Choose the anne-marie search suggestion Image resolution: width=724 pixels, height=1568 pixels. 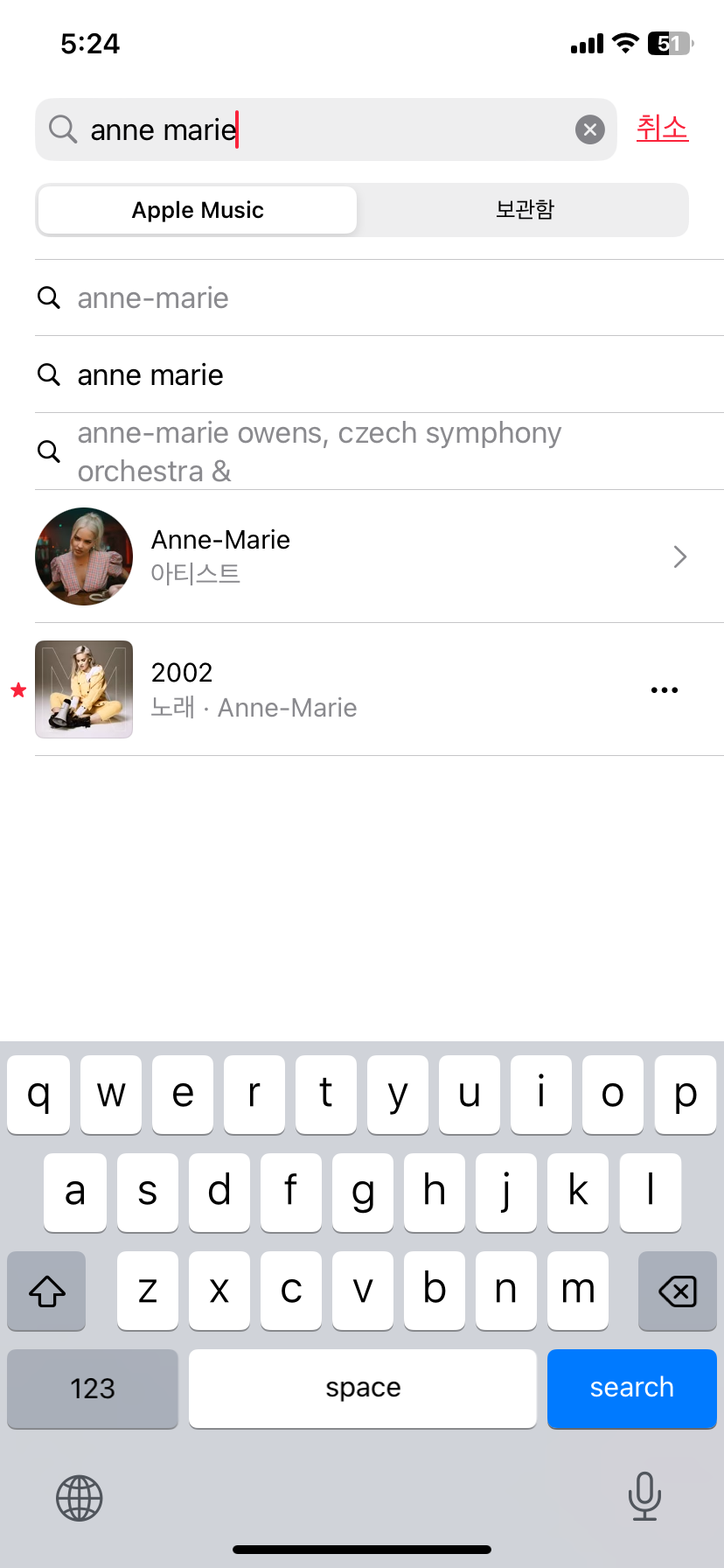point(153,298)
